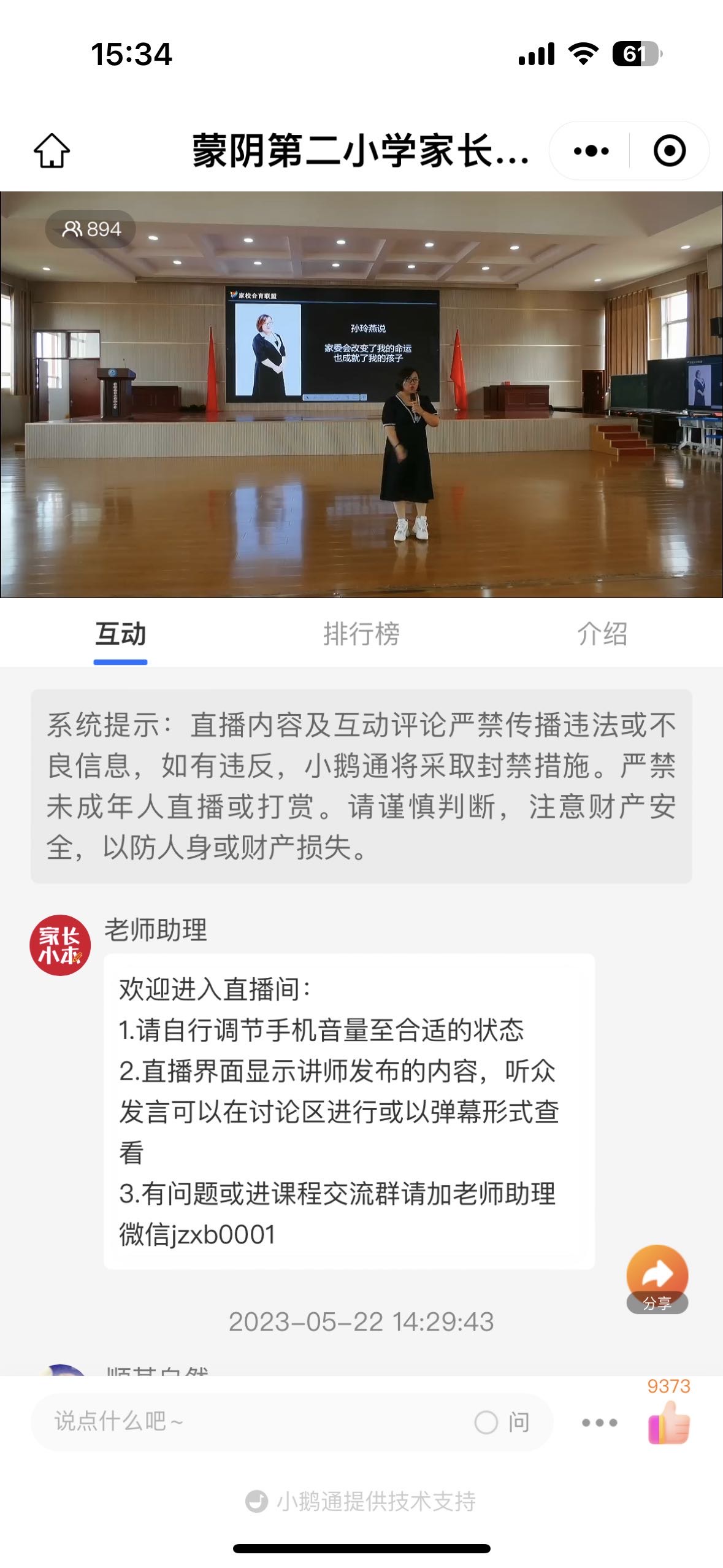Image resolution: width=723 pixels, height=1568 pixels.
Task: Open 老师助理 avatar profile
Action: tap(60, 945)
